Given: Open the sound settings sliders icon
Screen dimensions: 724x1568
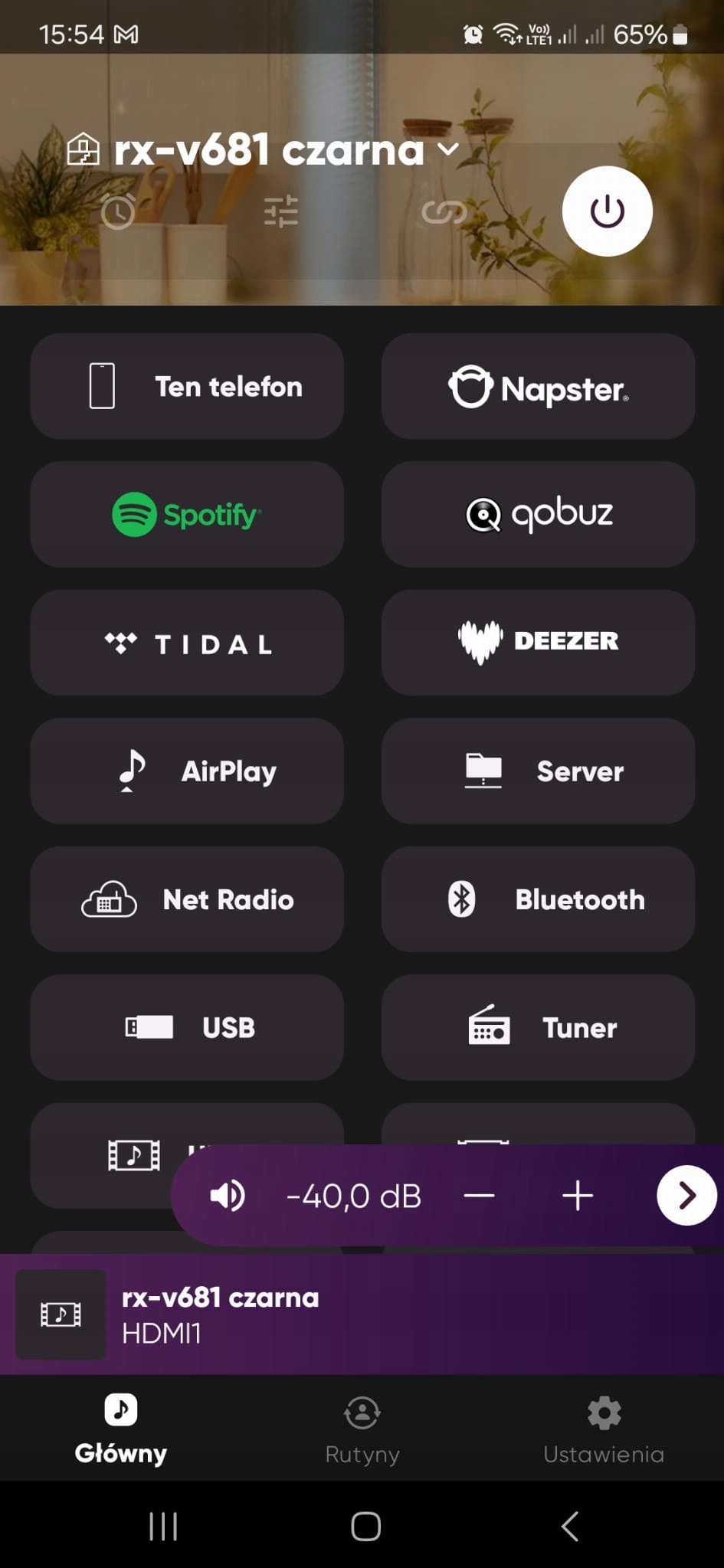Looking at the screenshot, I should [x=280, y=211].
